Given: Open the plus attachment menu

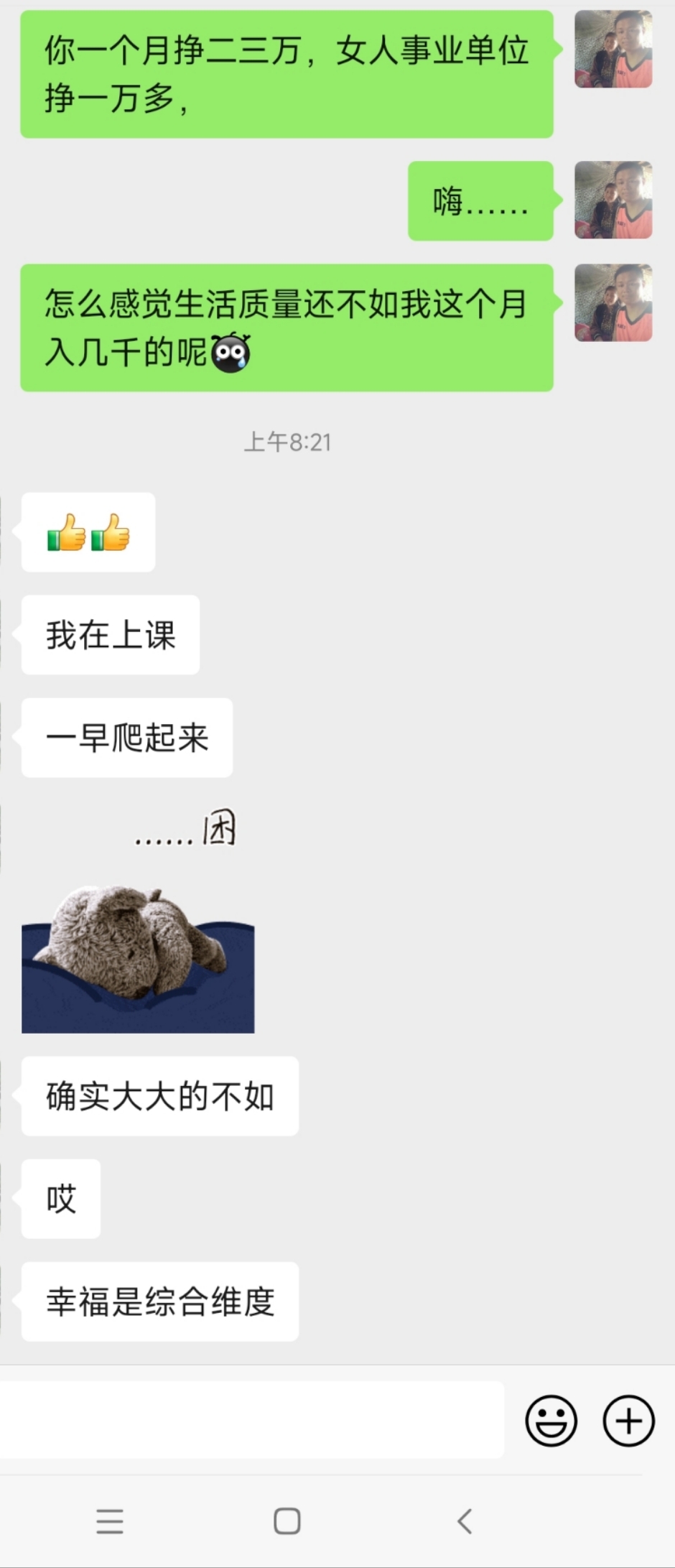Looking at the screenshot, I should tap(628, 1420).
